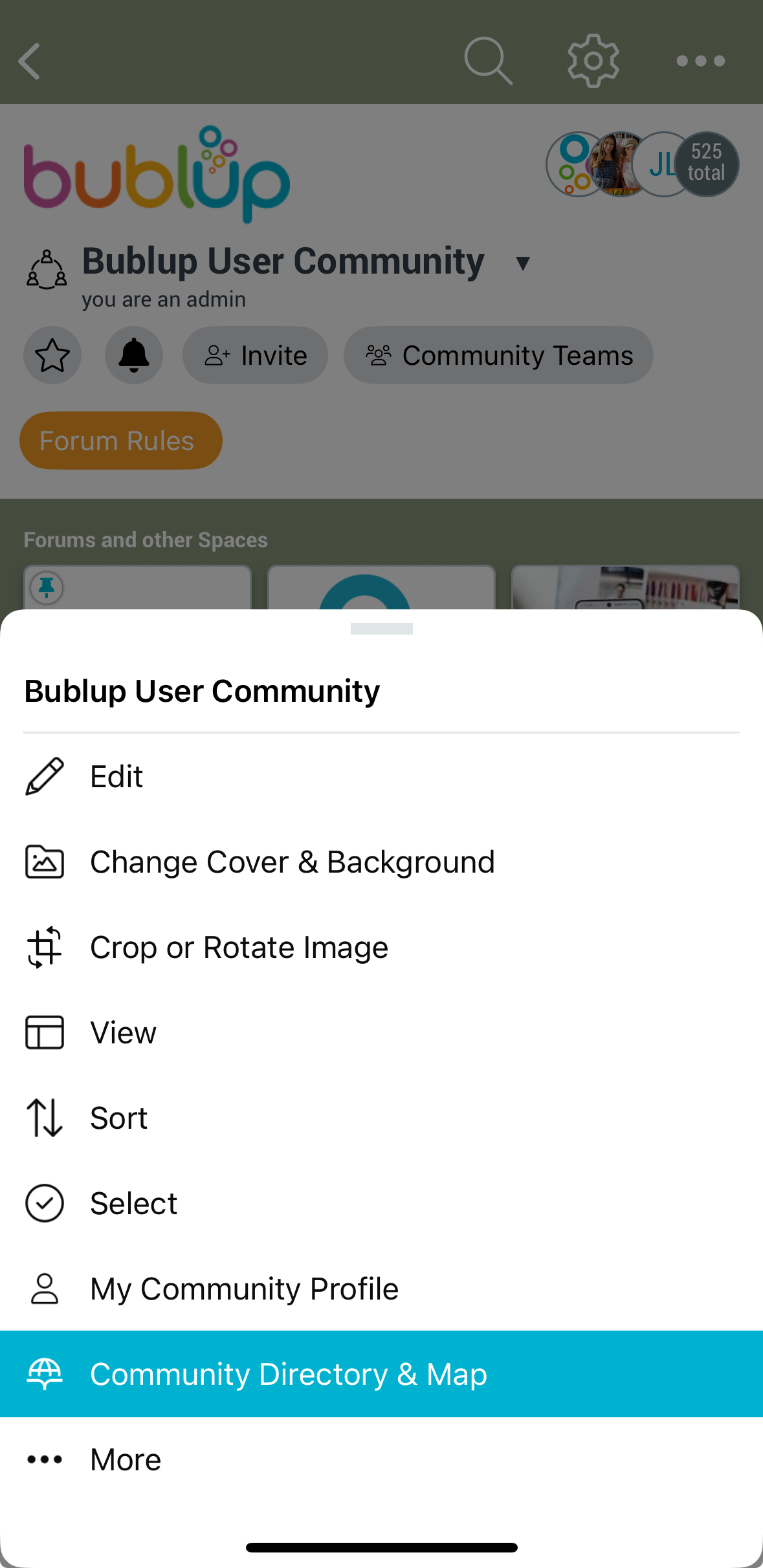Open Edit for the community
Image resolution: width=763 pixels, height=1568 pixels.
[116, 776]
